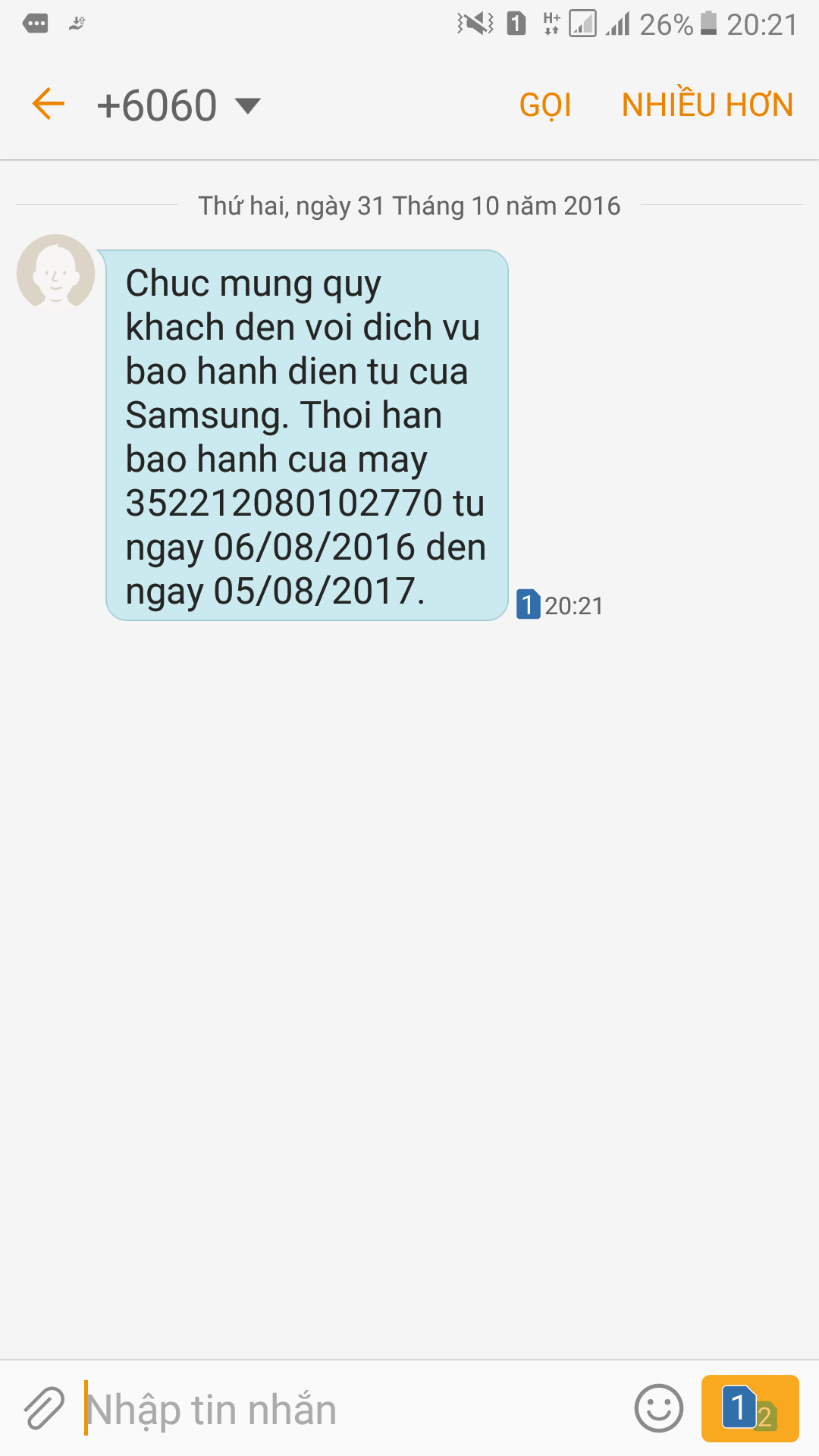Open the sender's contact avatar
This screenshot has height=1456, width=819.
(x=55, y=273)
